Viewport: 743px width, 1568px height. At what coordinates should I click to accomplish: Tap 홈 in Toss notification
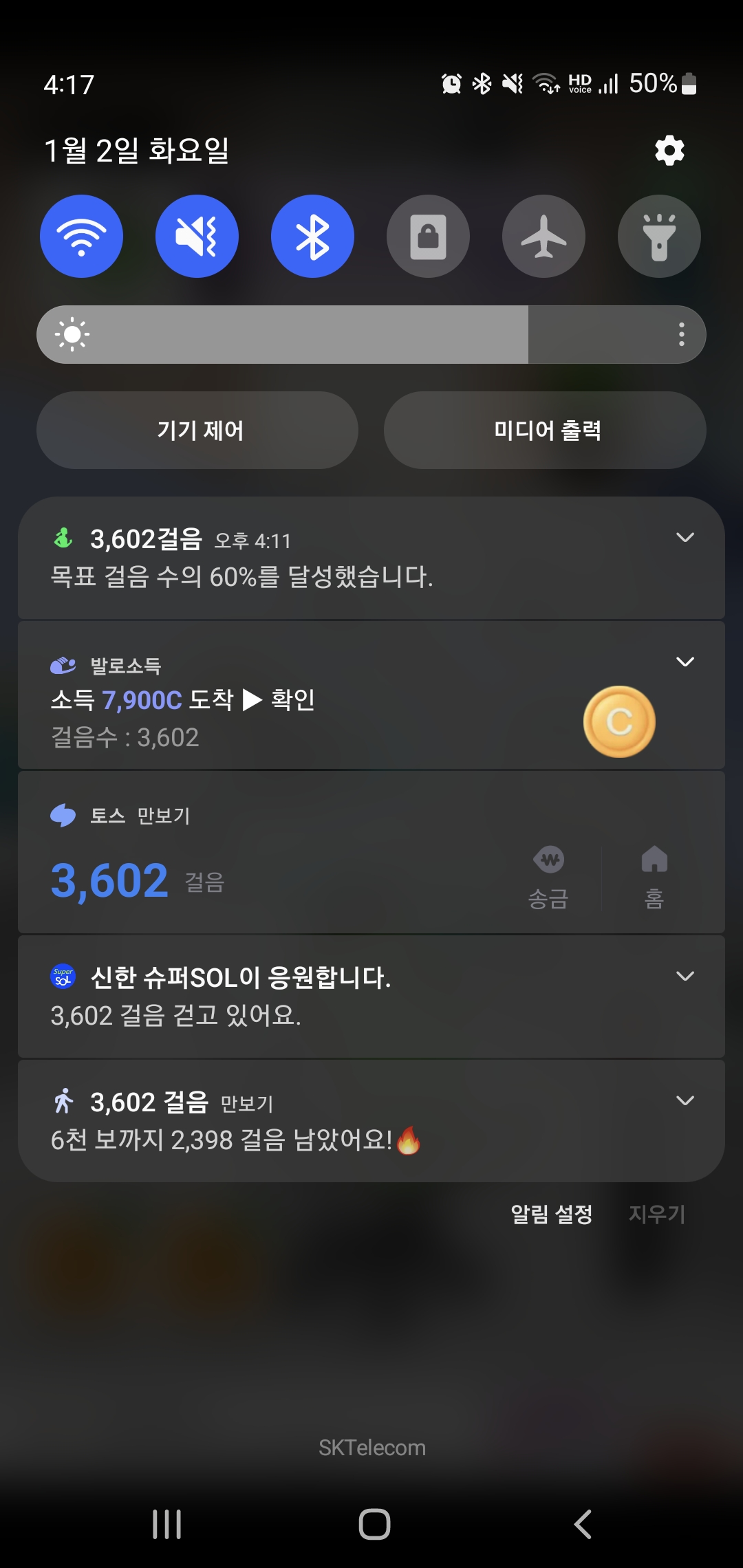click(x=654, y=877)
